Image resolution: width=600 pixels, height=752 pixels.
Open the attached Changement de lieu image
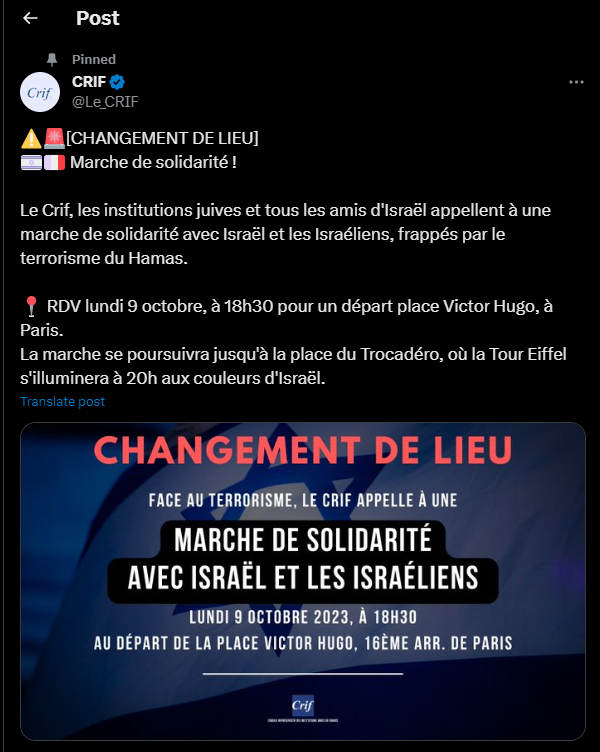(302, 580)
